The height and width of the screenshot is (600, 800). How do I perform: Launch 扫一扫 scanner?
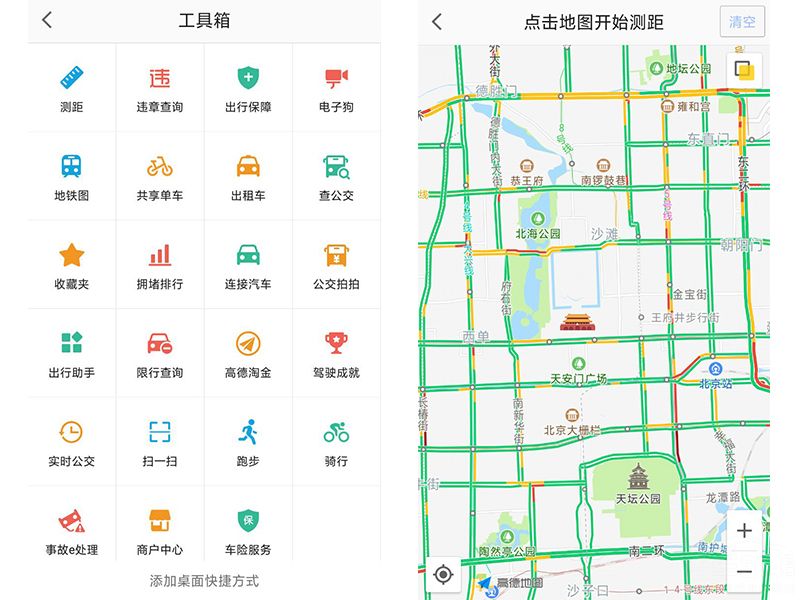point(160,442)
